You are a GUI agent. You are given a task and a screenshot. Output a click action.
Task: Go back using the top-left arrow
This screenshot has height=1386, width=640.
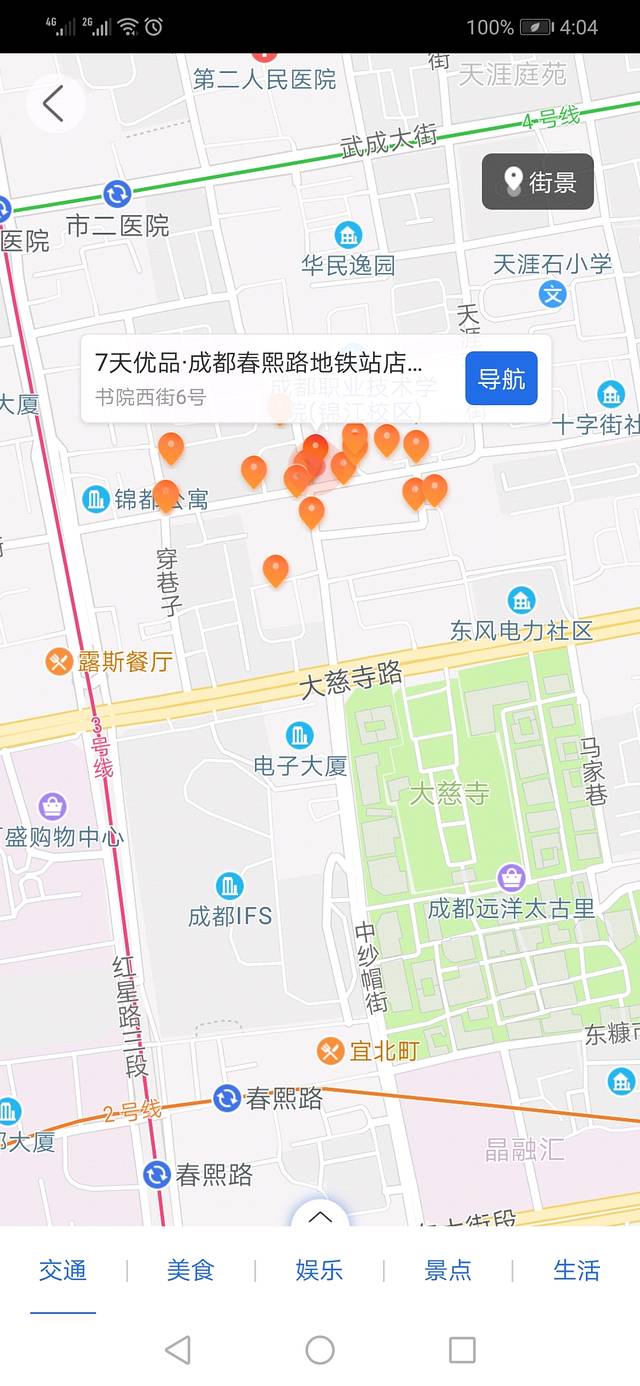tap(53, 103)
